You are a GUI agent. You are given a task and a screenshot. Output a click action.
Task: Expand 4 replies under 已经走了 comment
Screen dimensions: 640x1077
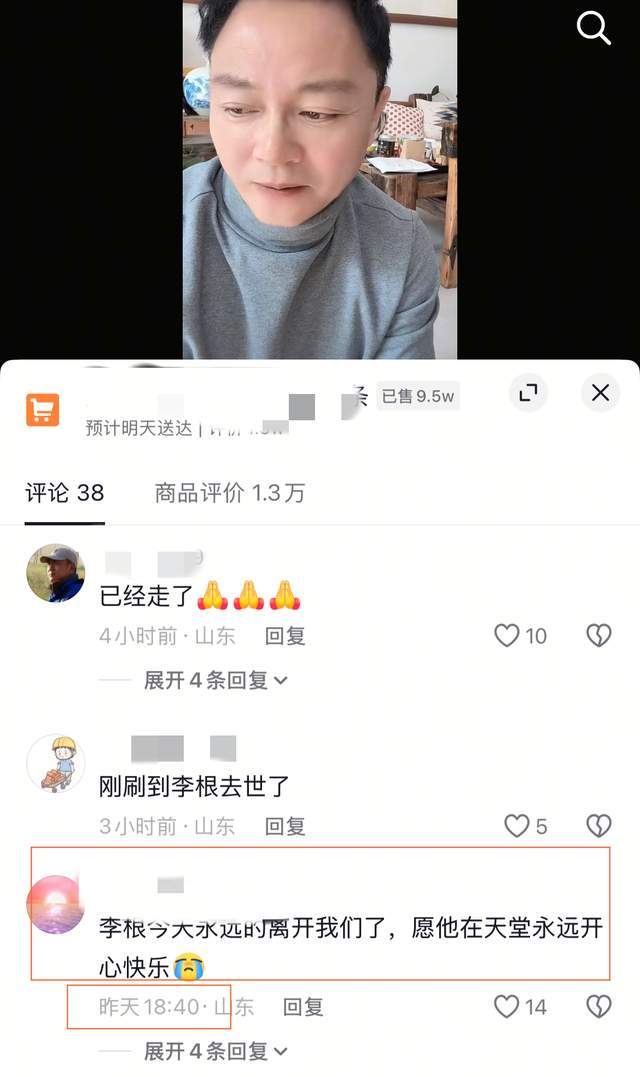215,680
